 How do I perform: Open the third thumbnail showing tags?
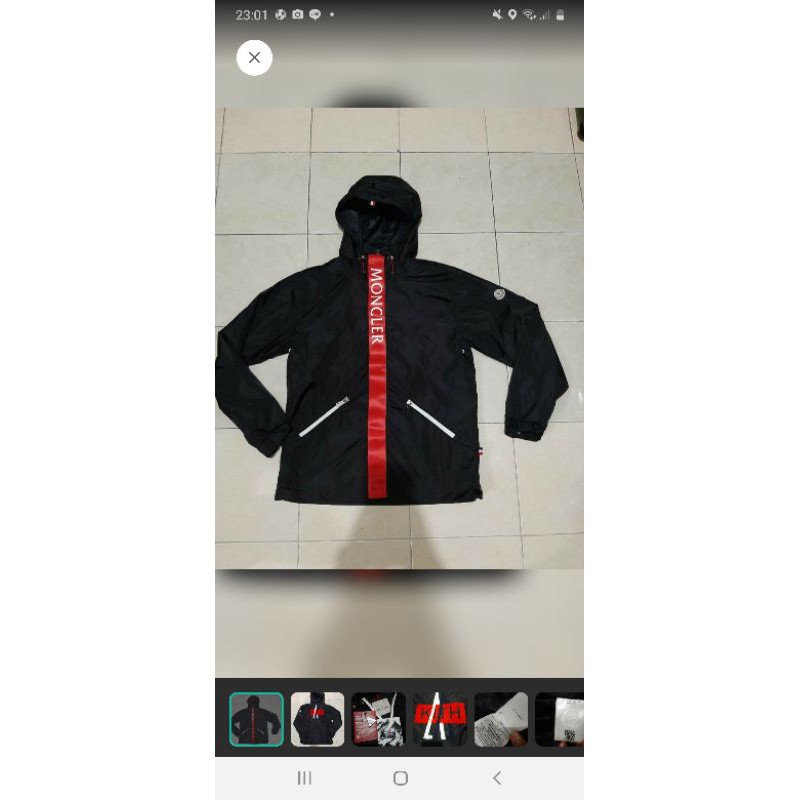[378, 719]
